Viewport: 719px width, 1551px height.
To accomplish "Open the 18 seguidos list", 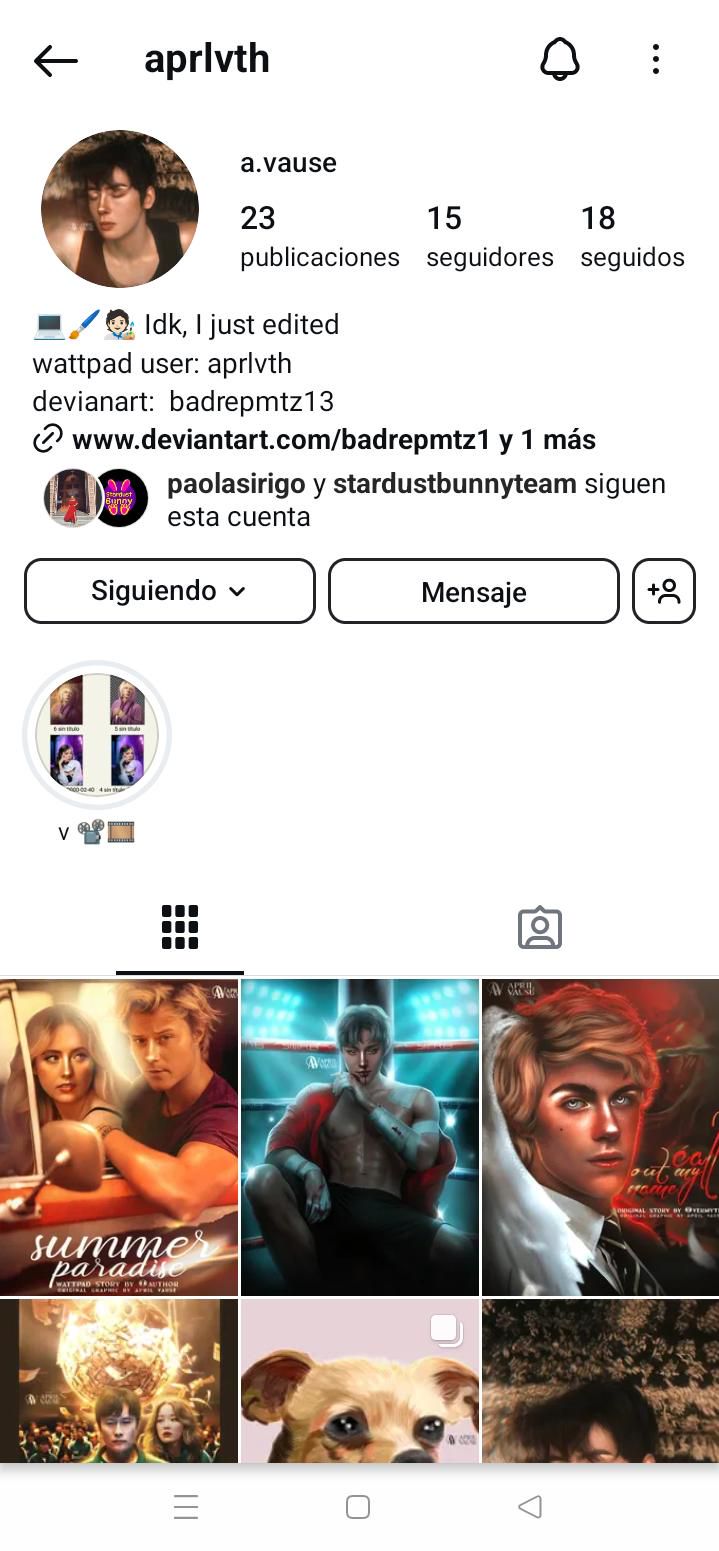I will (x=632, y=236).
